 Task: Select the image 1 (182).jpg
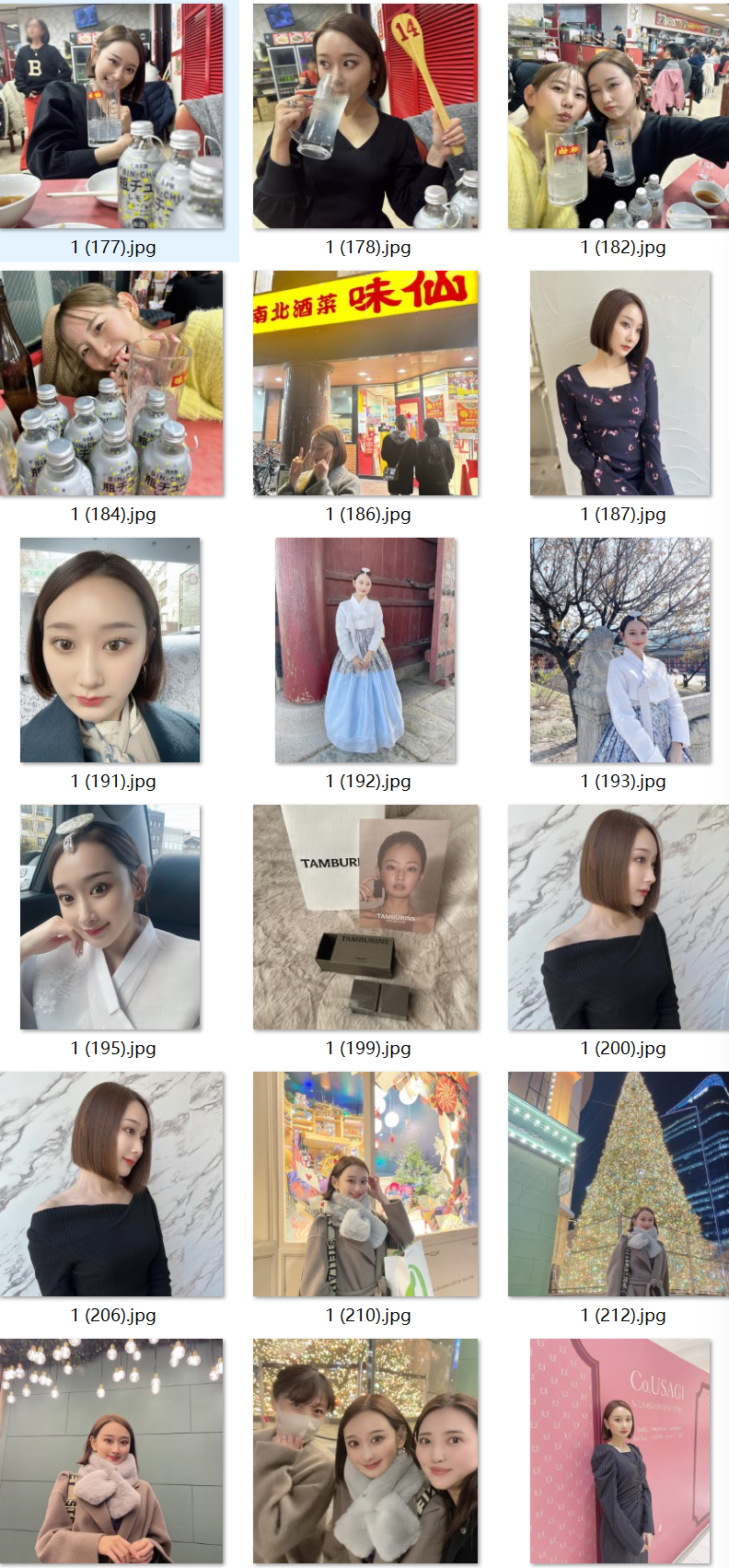619,116
